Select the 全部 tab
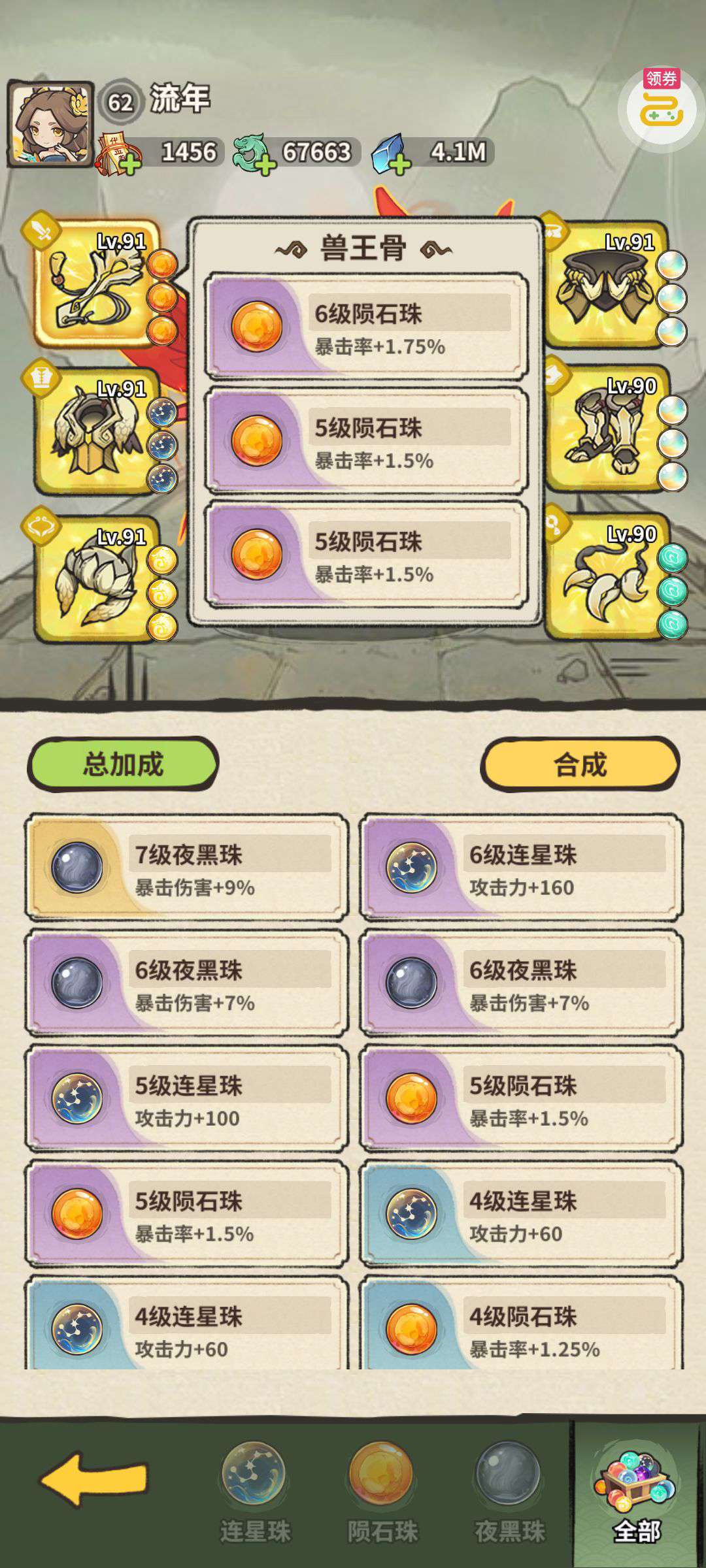This screenshot has width=706, height=1568. tap(637, 1493)
